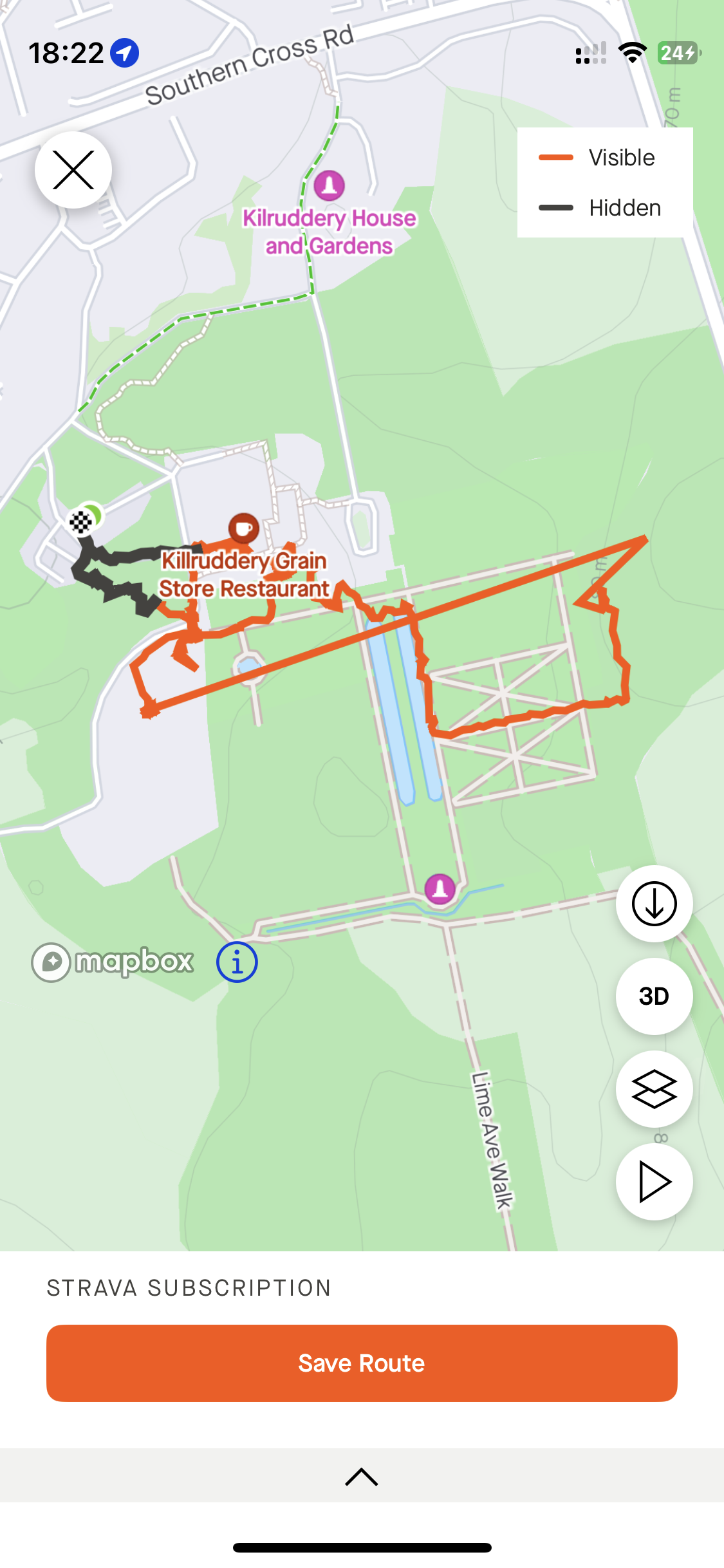724x1568 pixels.
Task: Download the route map
Action: pyautogui.click(x=654, y=904)
